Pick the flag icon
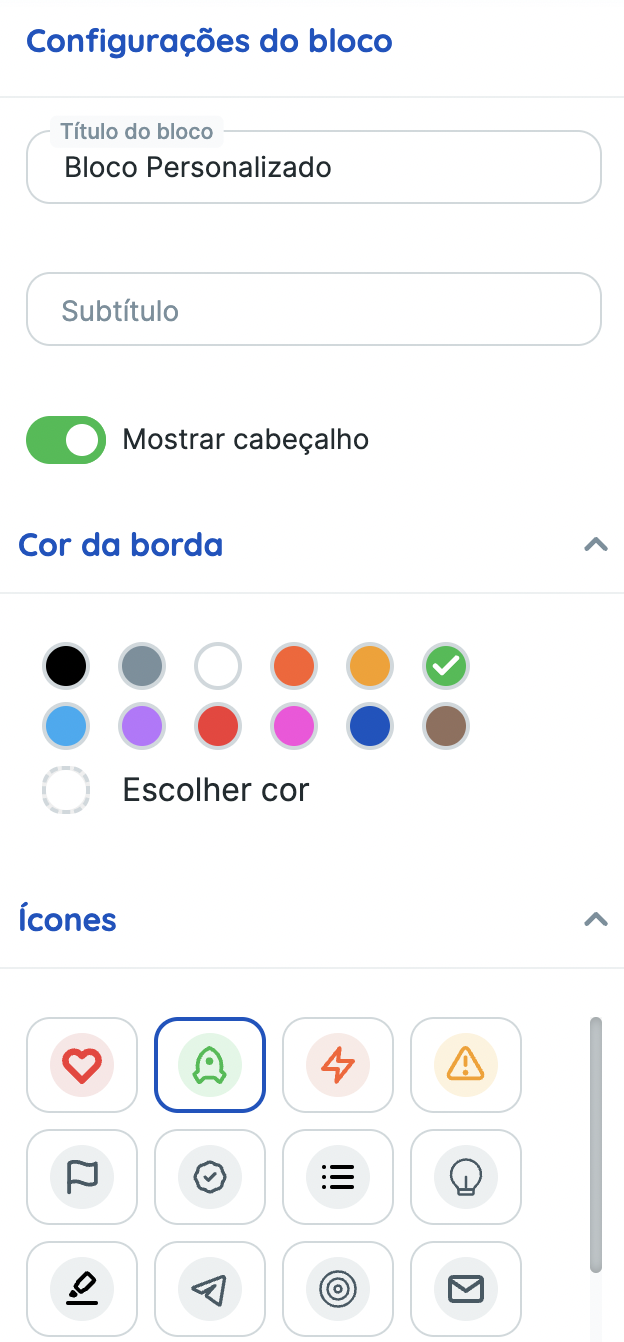Screen dimensions: 624x1342 [x=82, y=1177]
